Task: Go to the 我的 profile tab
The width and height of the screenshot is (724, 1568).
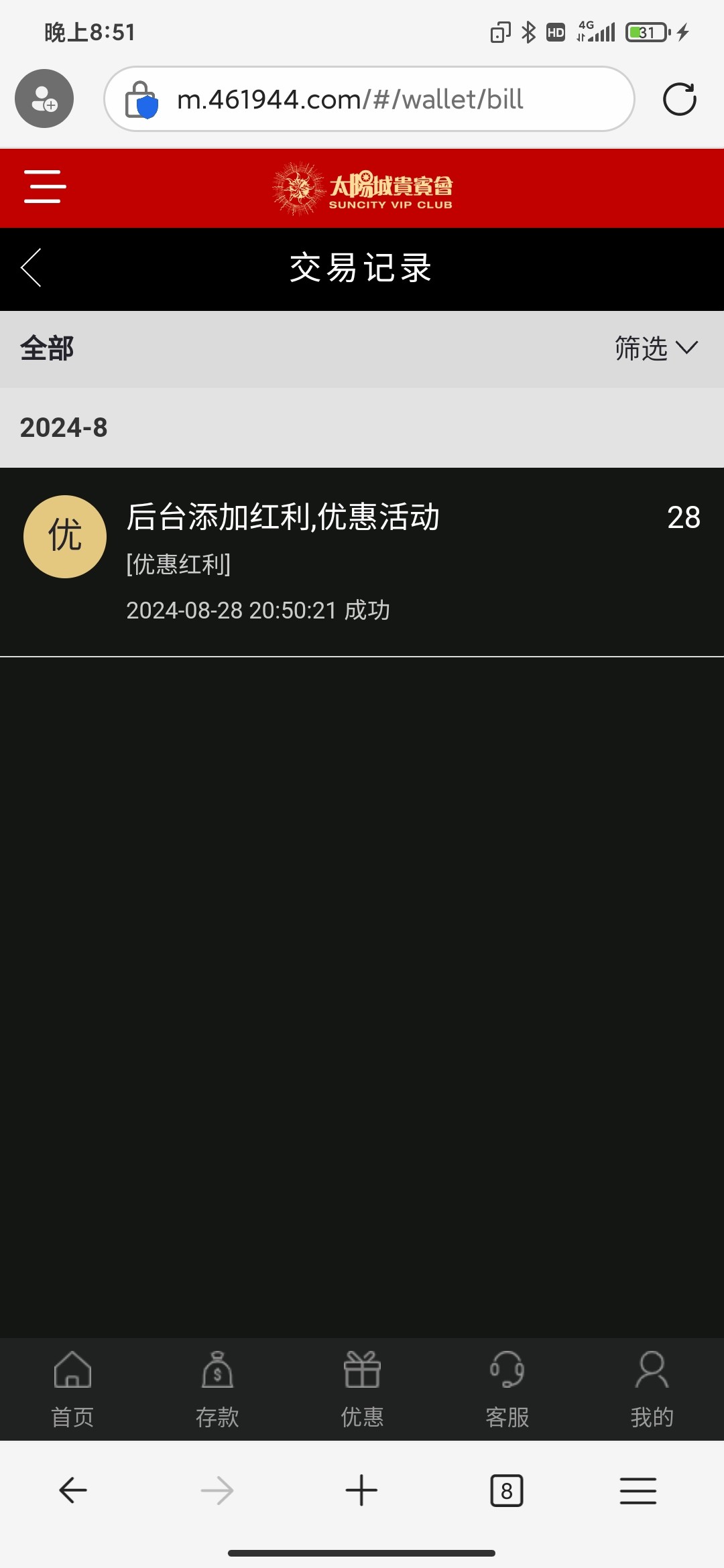Action: coord(652,1390)
